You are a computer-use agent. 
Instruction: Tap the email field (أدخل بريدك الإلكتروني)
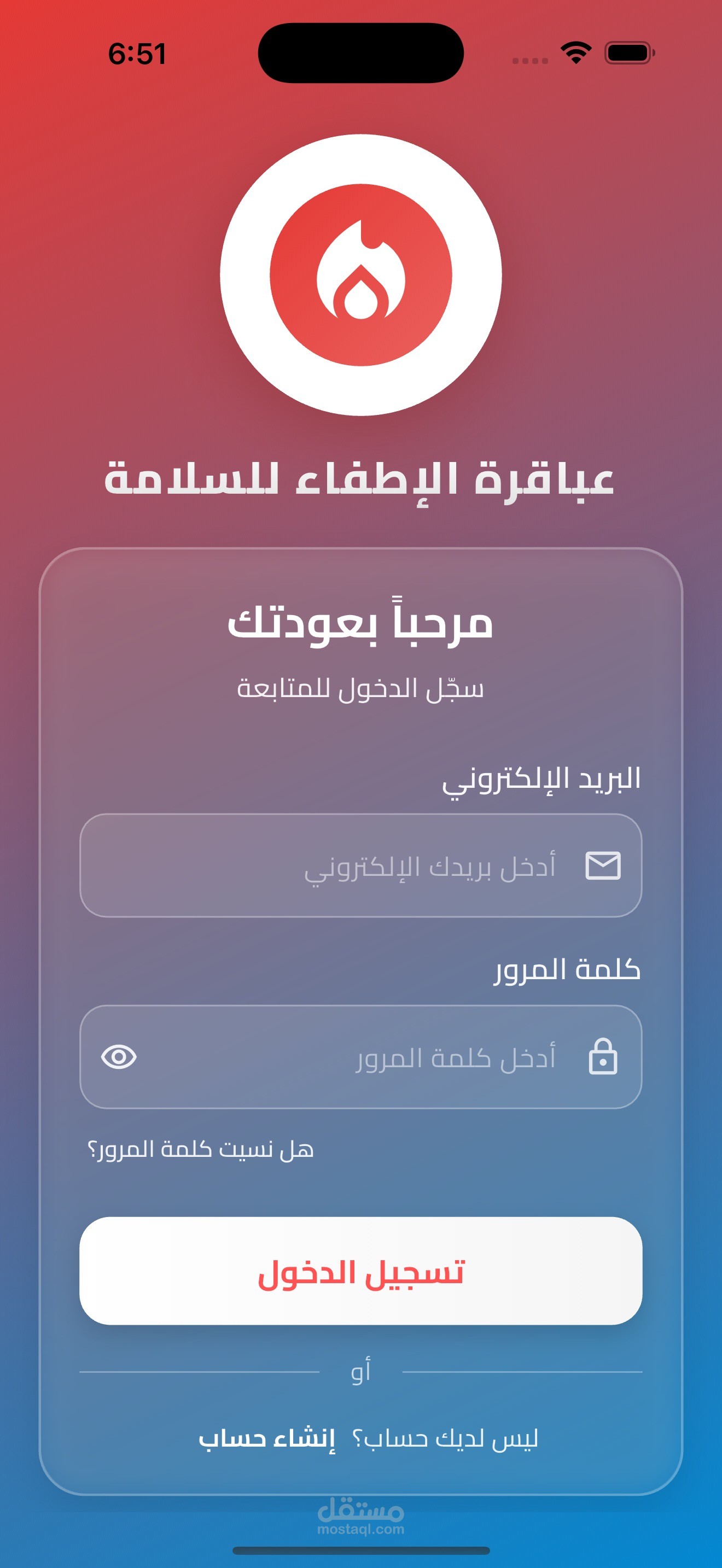(360, 865)
